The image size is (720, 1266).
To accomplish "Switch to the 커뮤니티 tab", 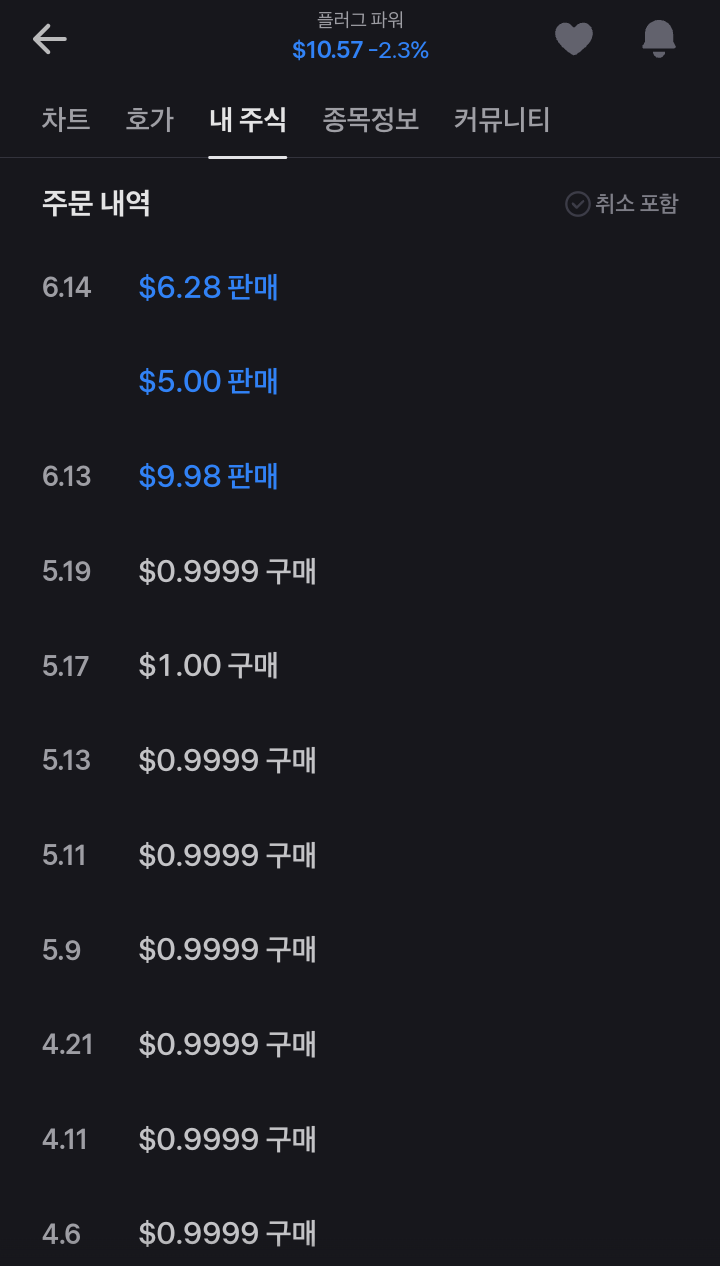I will (x=502, y=120).
